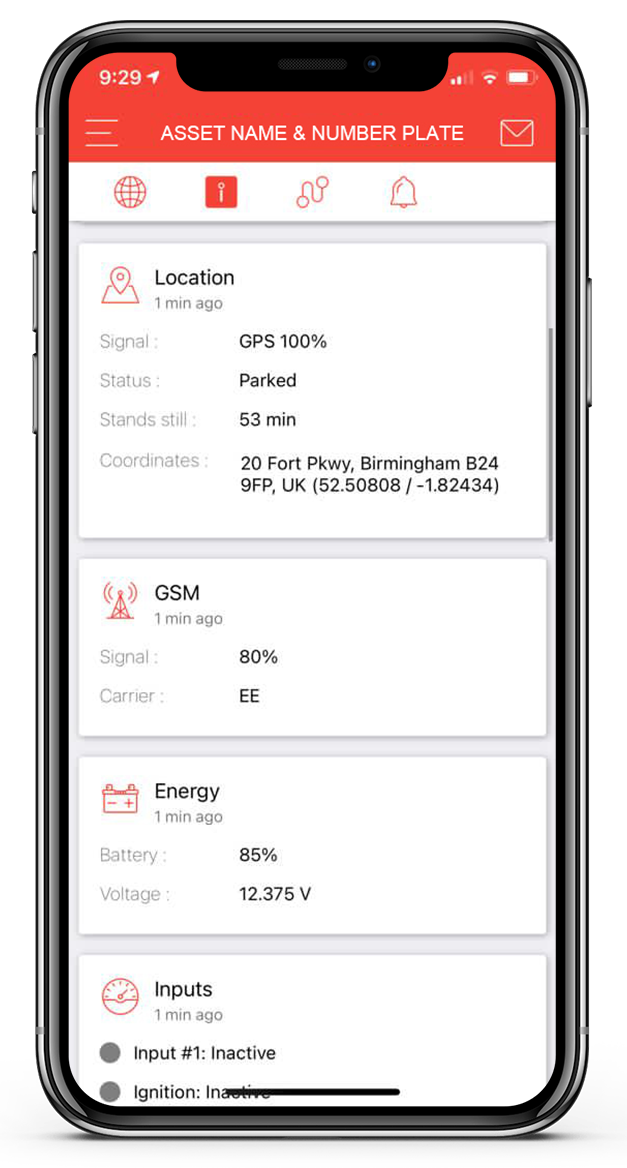This screenshot has height=1168, width=627.
Task: Select the info details tab
Action: pos(221,192)
